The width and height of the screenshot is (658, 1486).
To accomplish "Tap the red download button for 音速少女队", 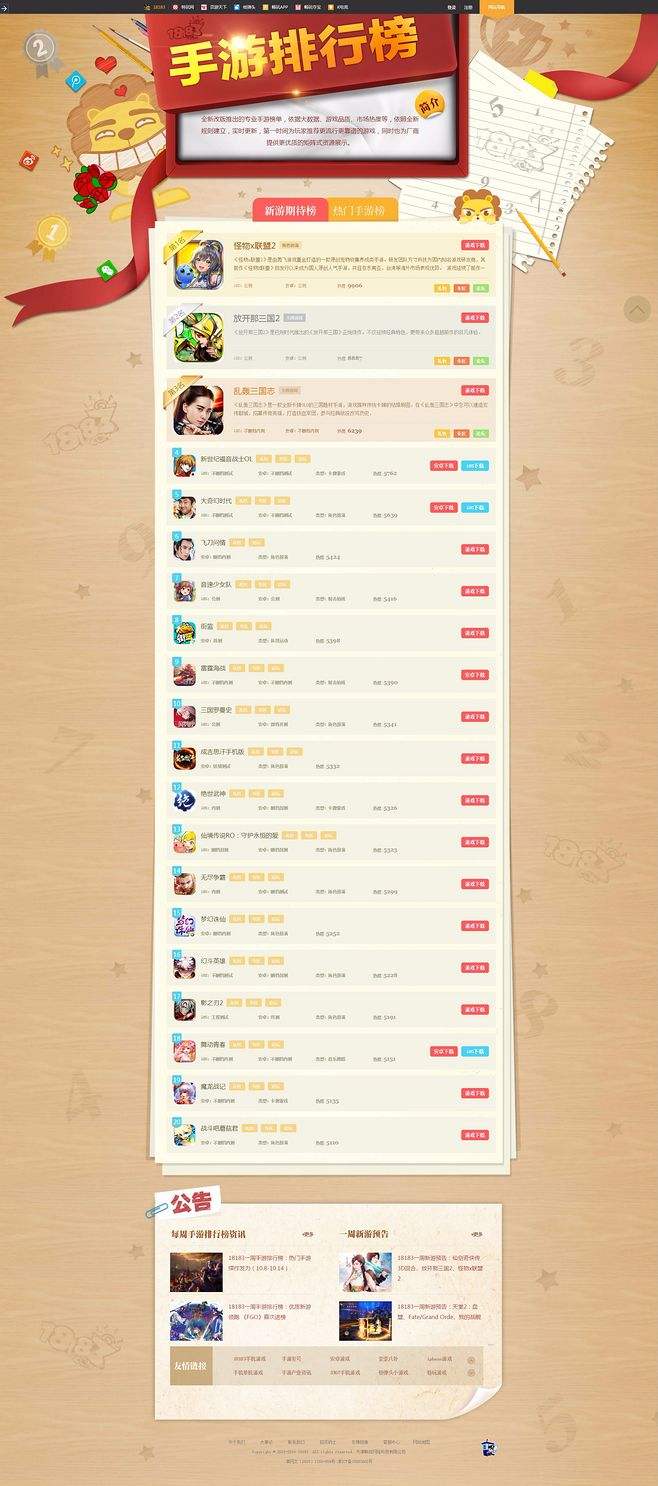I will [x=475, y=591].
